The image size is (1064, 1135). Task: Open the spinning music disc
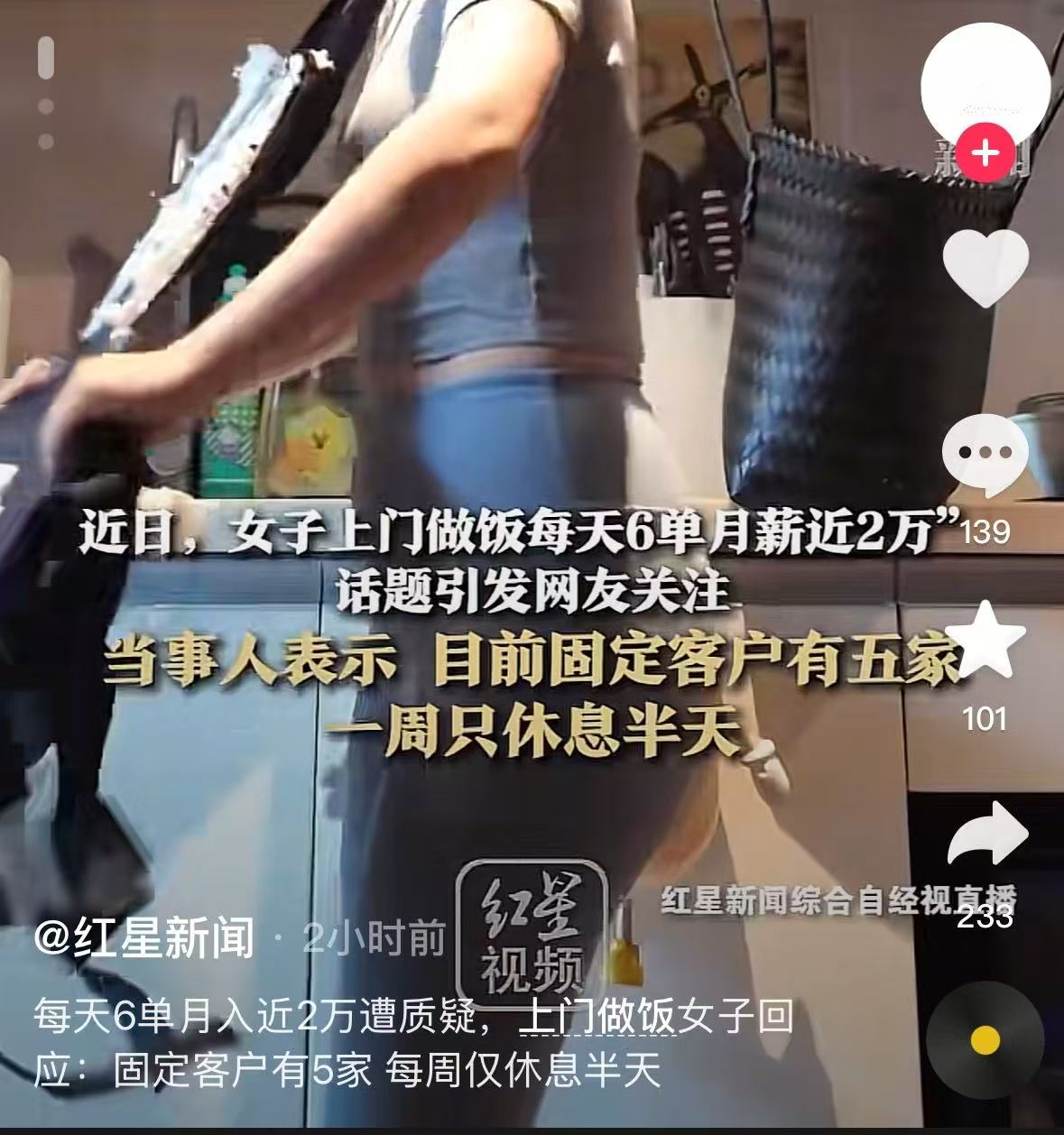(x=985, y=1039)
